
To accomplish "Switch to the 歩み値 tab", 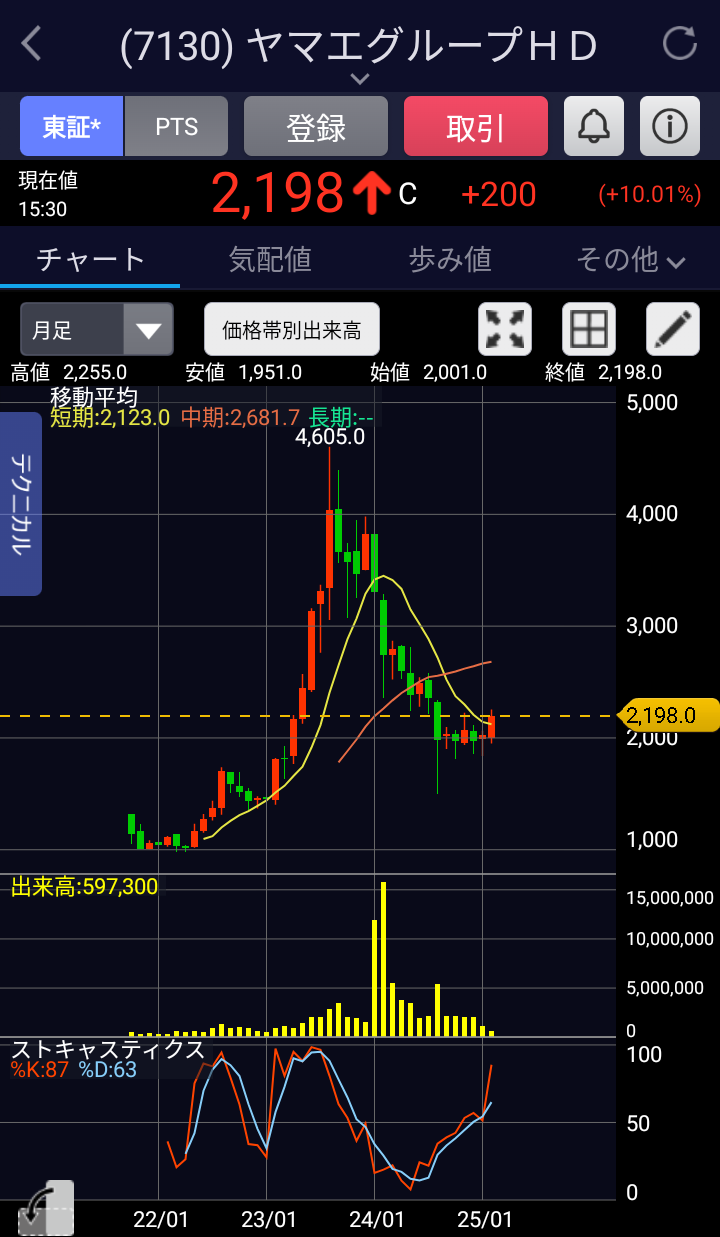I will coord(450,260).
